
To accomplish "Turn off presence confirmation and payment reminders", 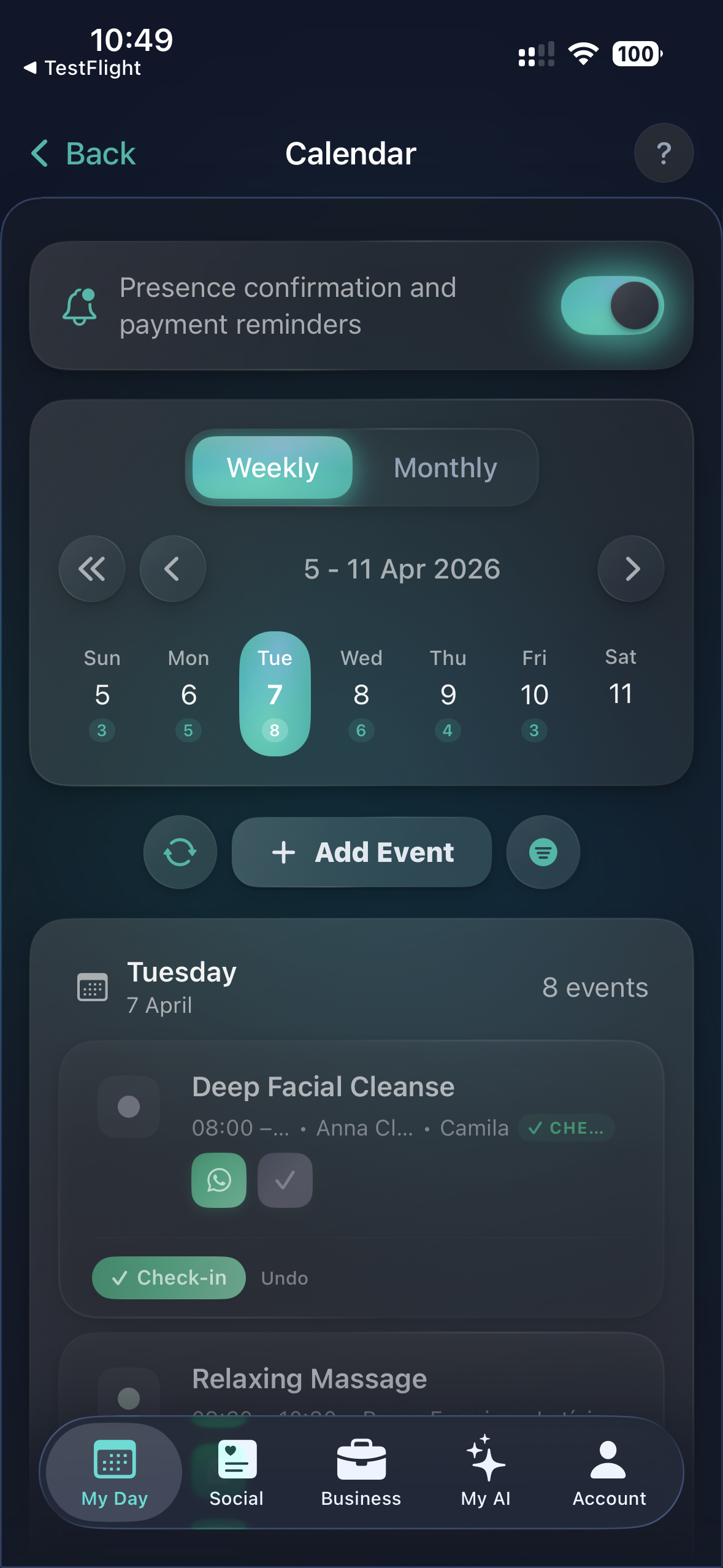I will pyautogui.click(x=612, y=306).
